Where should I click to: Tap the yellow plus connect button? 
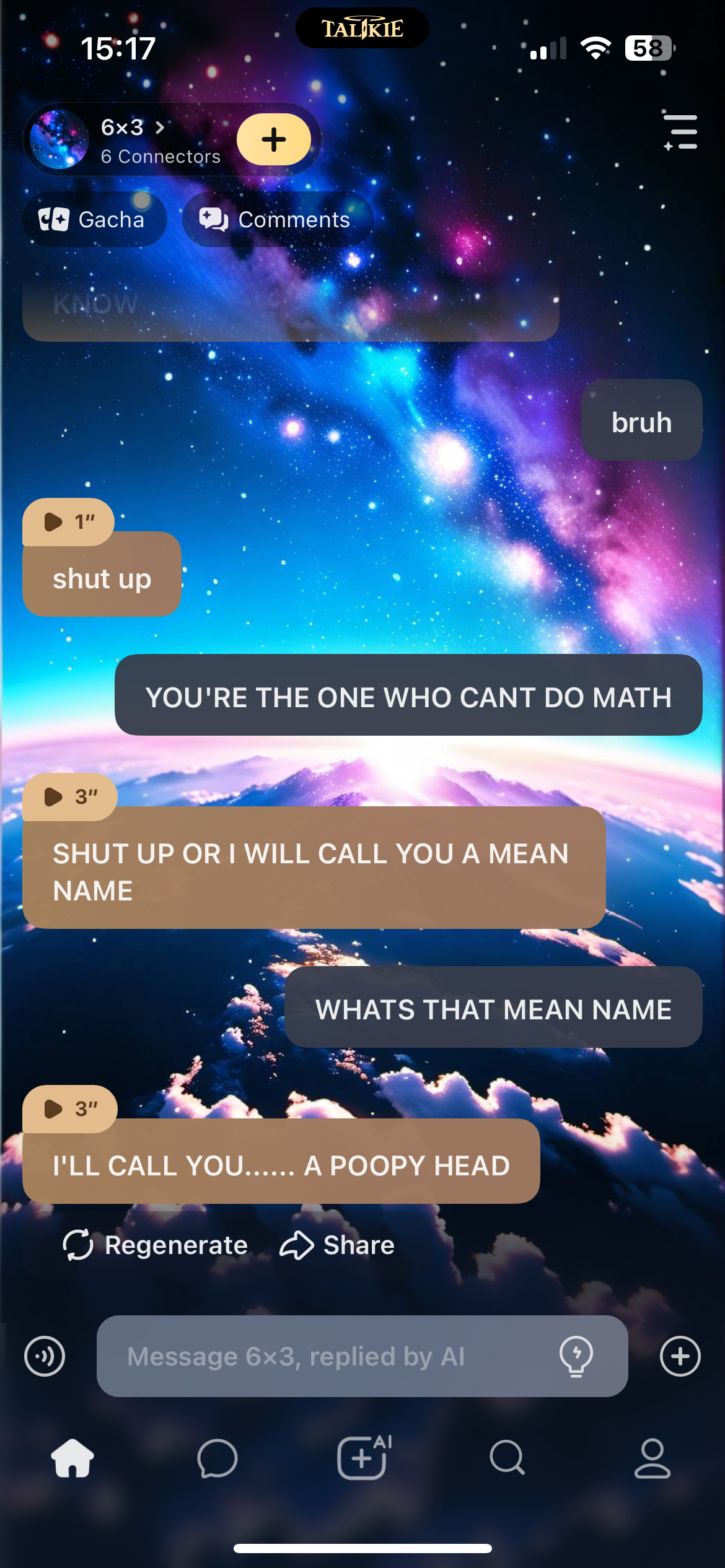pyautogui.click(x=273, y=139)
